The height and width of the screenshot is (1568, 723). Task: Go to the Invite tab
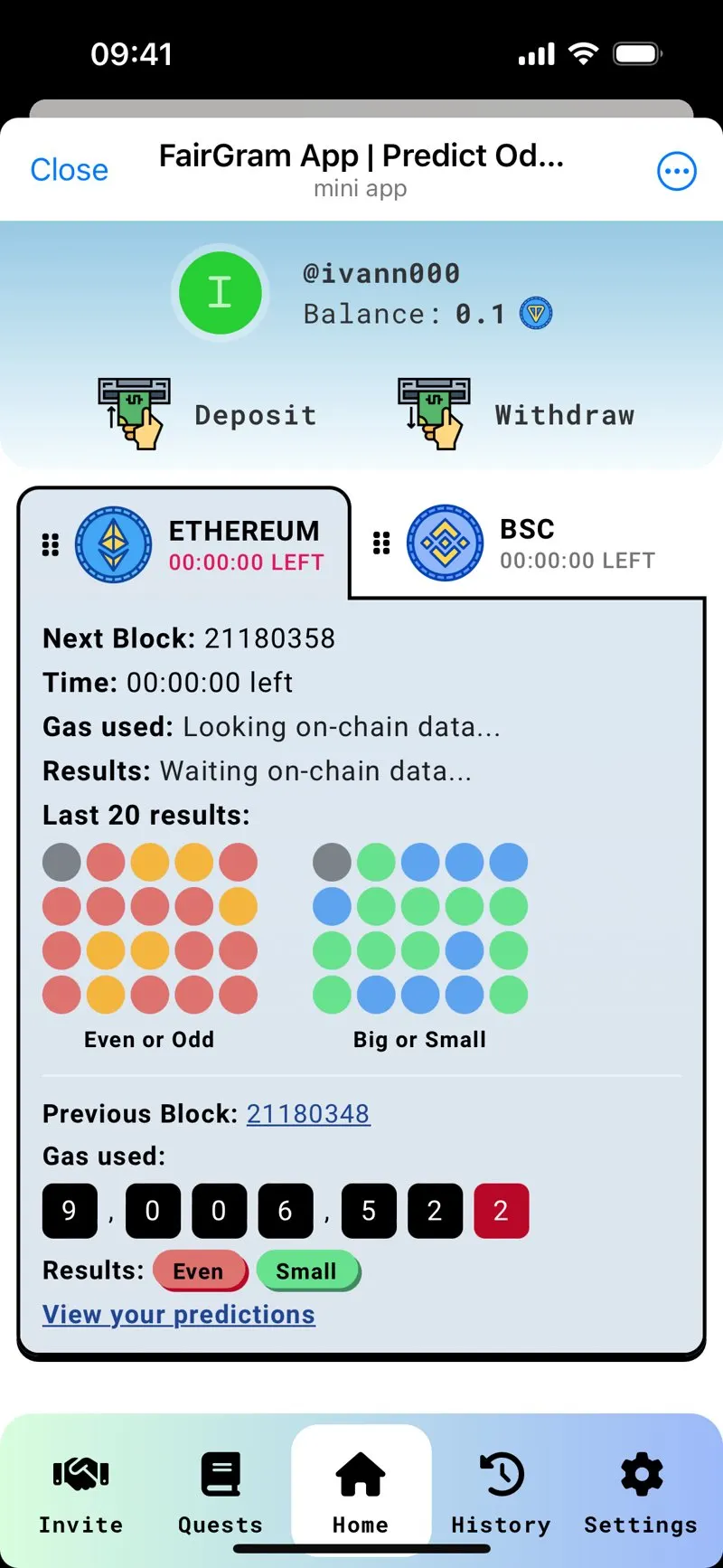click(x=80, y=1493)
